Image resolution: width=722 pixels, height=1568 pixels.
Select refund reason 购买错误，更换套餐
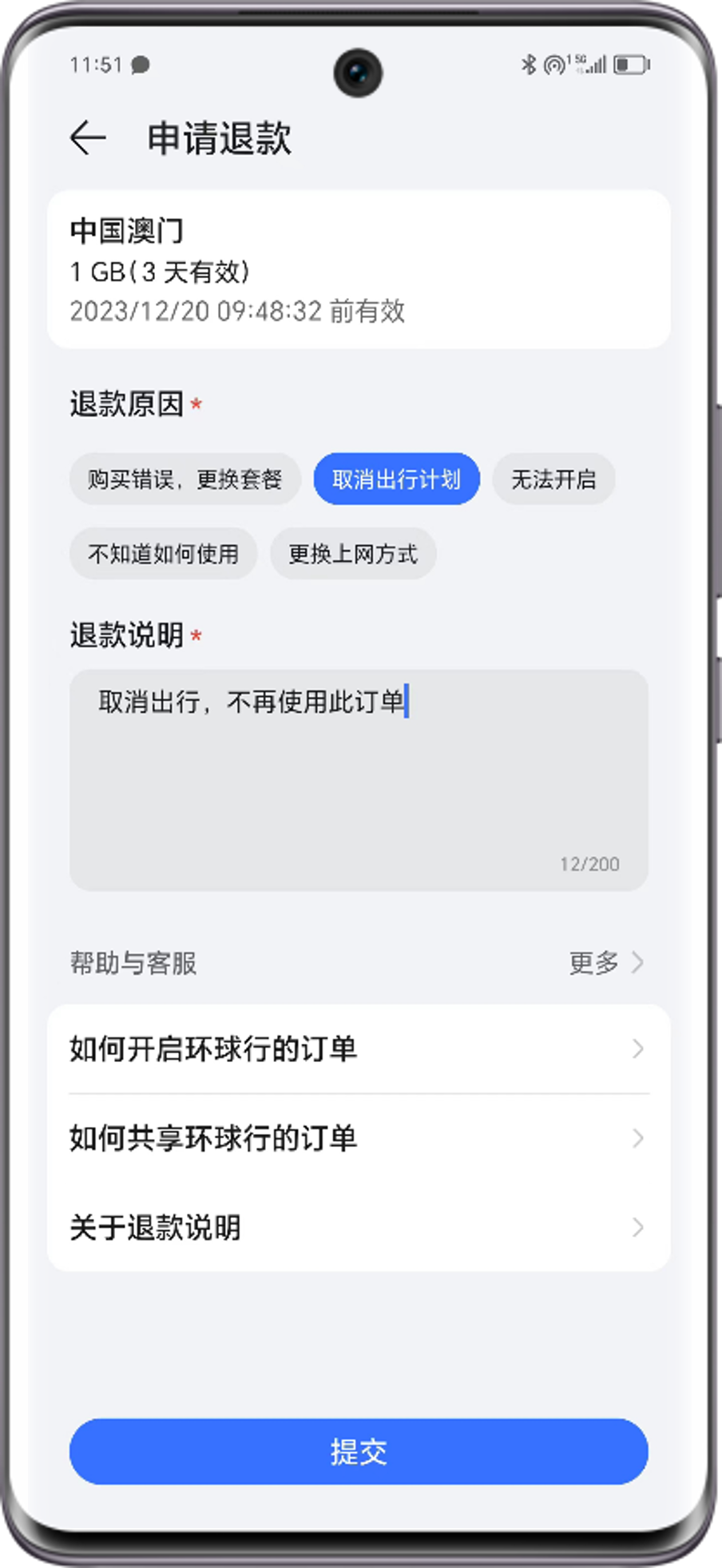[x=184, y=480]
